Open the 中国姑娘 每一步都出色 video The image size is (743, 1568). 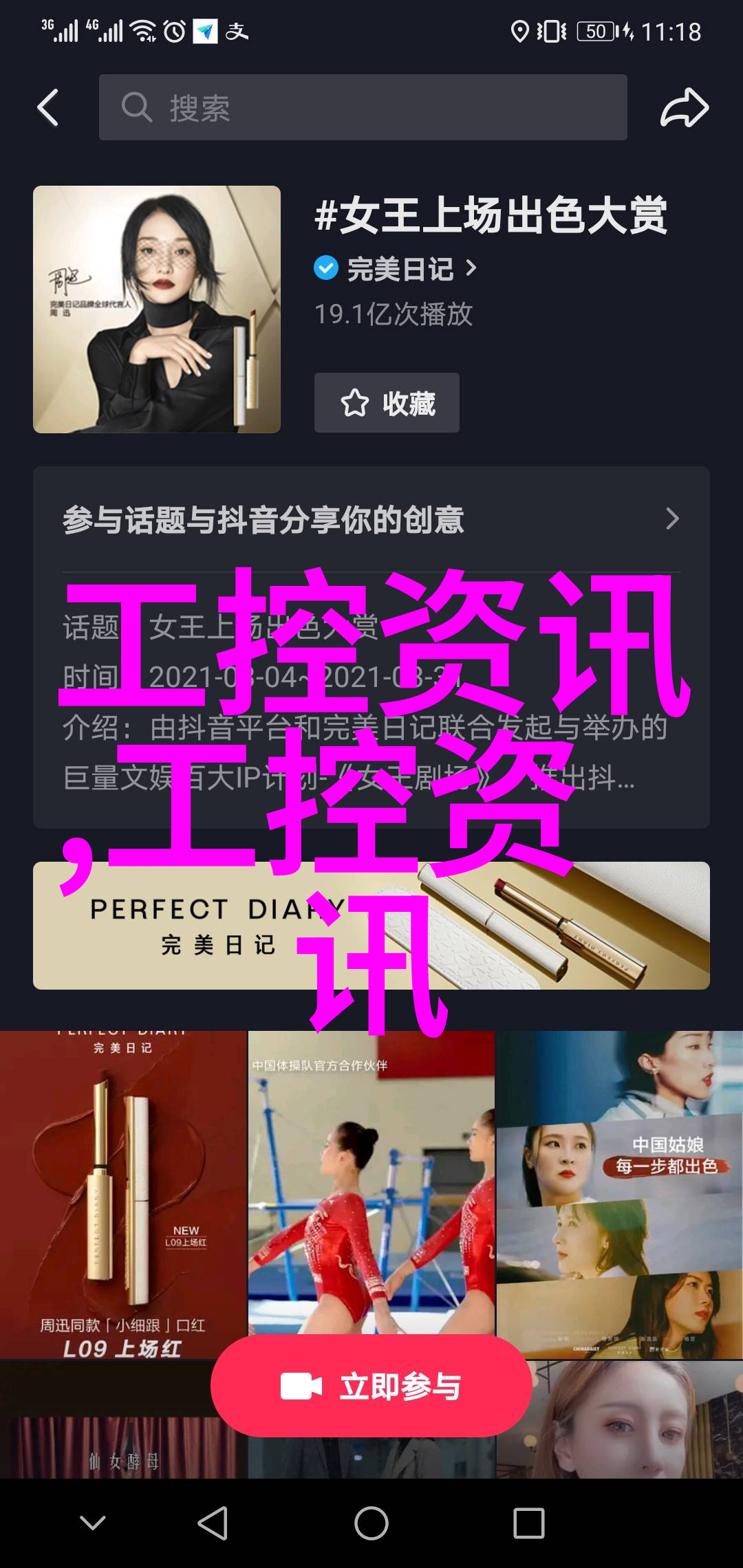619,1194
